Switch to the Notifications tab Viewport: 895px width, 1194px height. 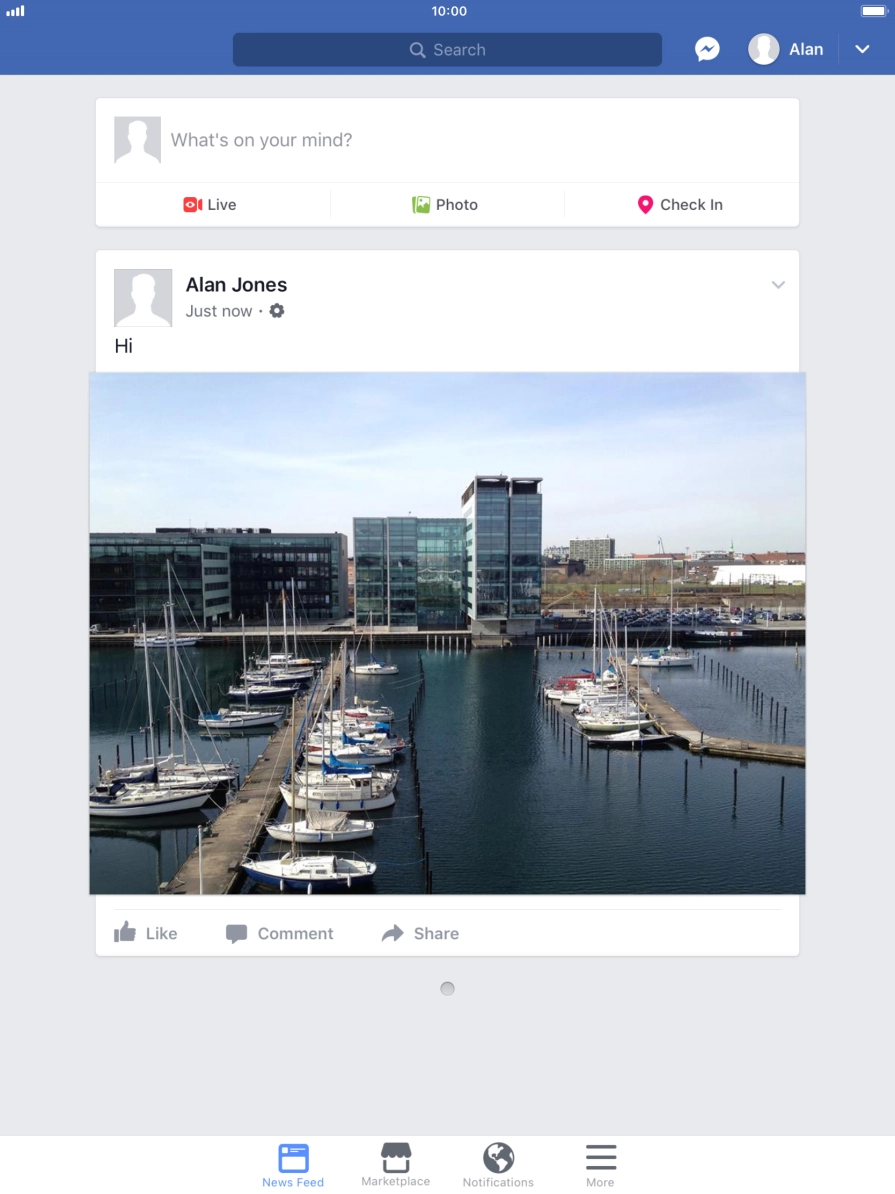click(x=498, y=1165)
